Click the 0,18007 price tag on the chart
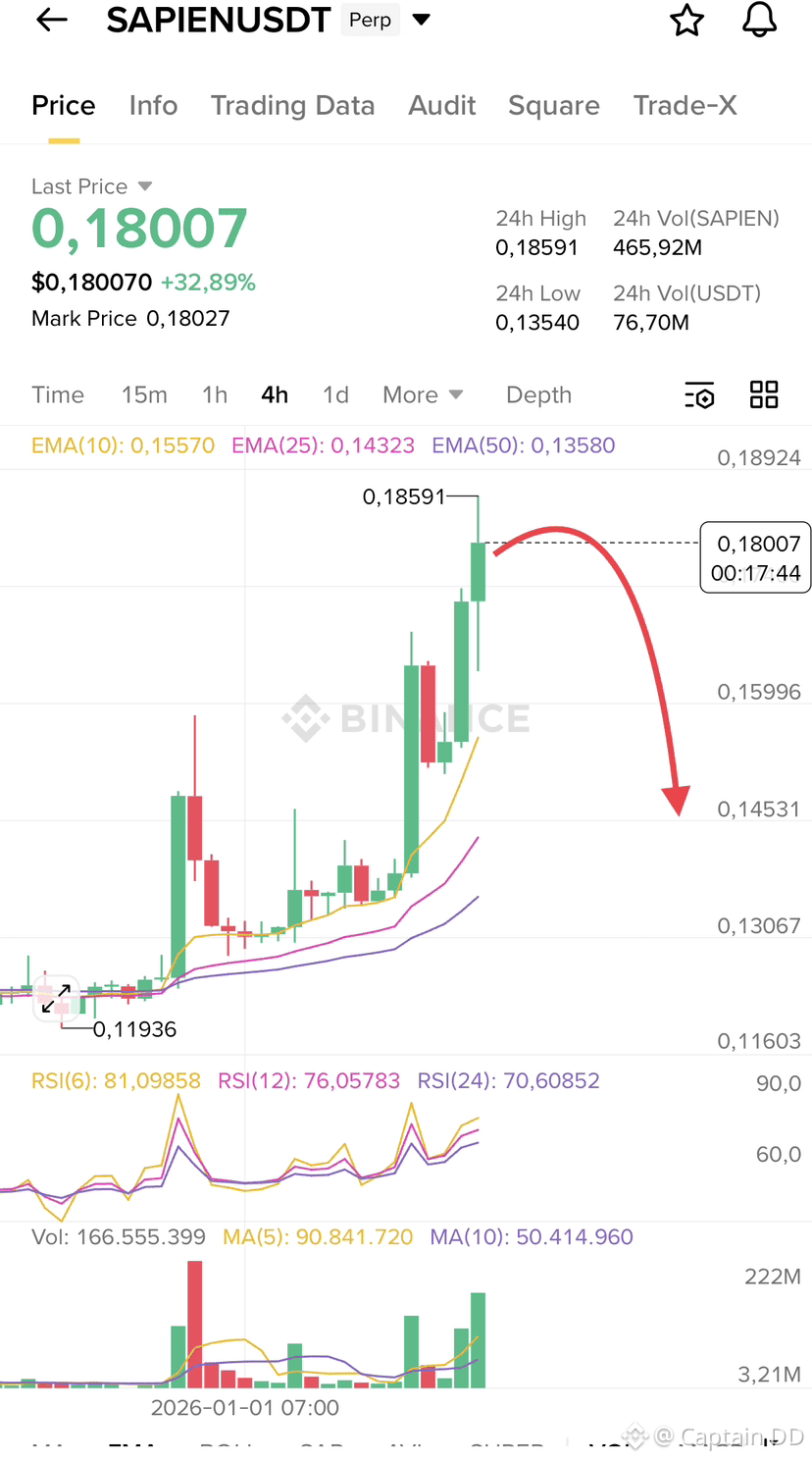 click(x=754, y=557)
